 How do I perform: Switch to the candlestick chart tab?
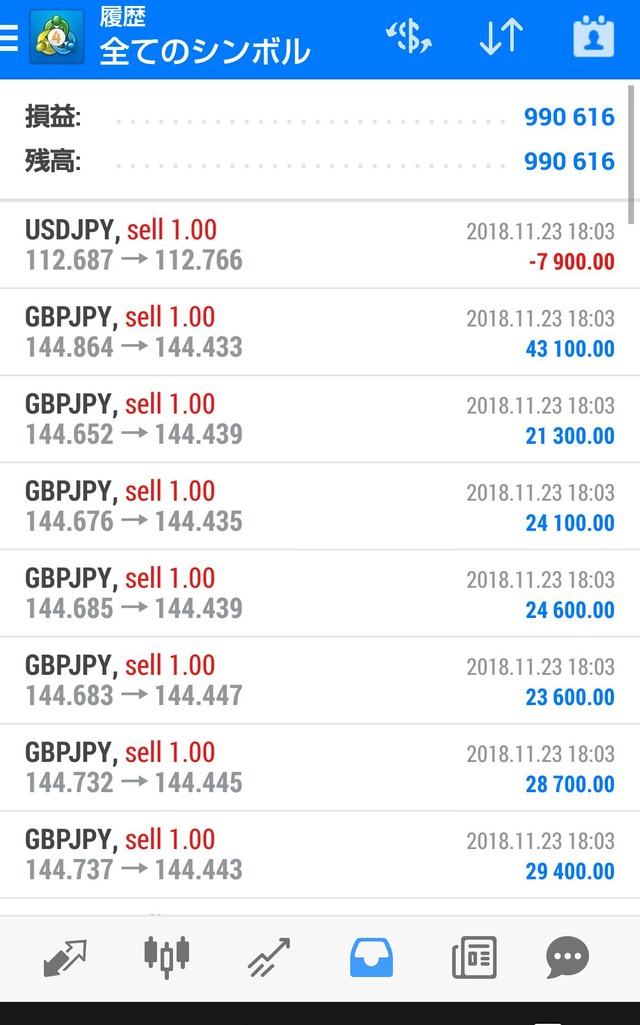pyautogui.click(x=166, y=958)
